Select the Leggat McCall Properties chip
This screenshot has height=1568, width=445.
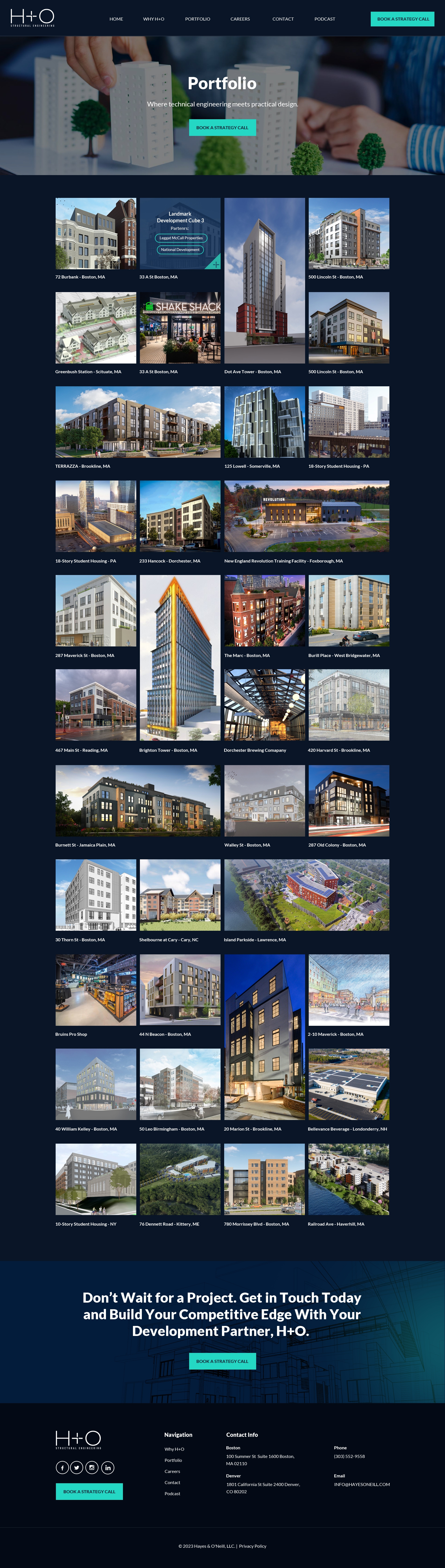pyautogui.click(x=181, y=238)
